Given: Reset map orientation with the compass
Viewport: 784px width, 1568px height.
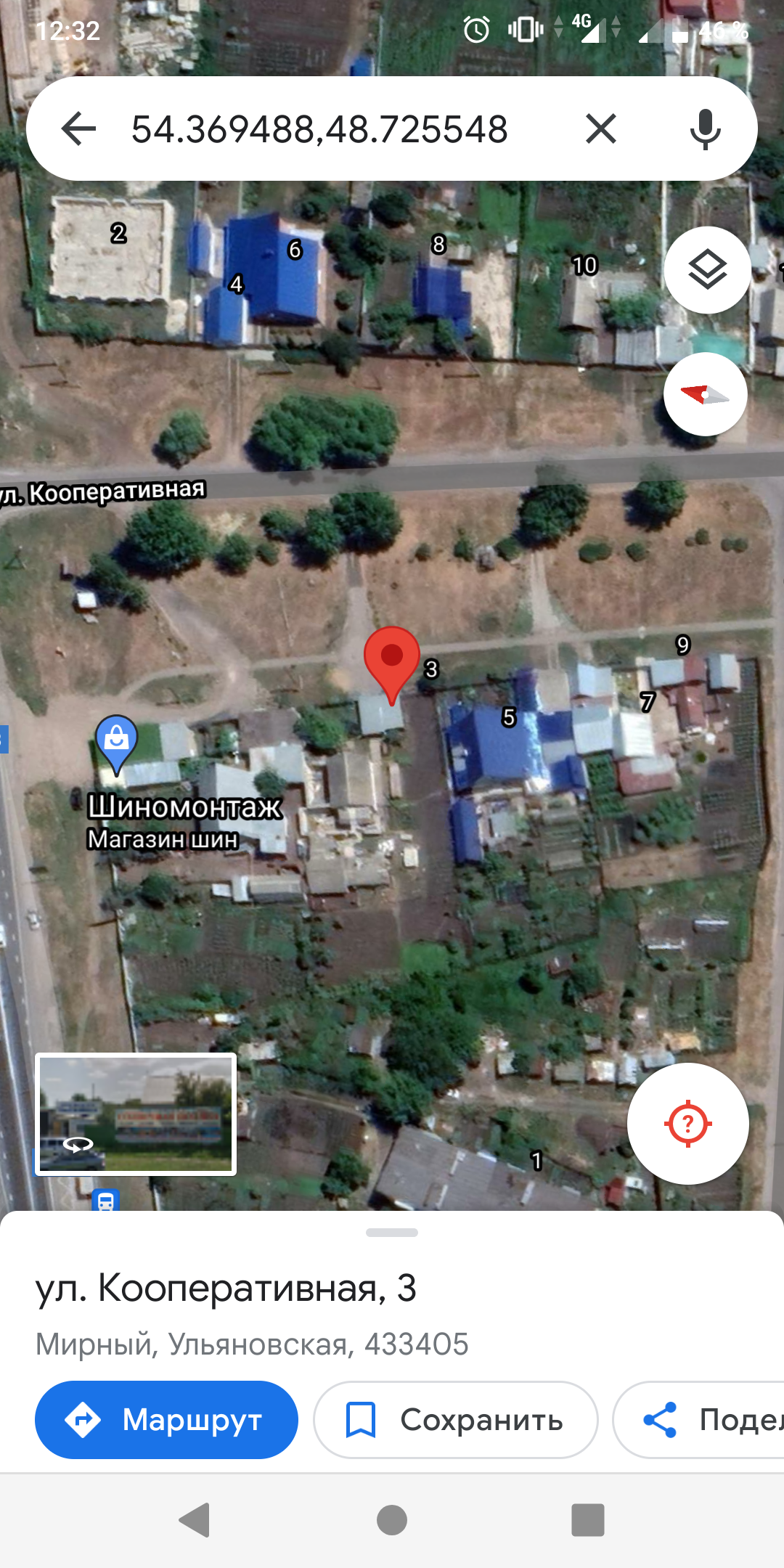Looking at the screenshot, I should pyautogui.click(x=705, y=394).
